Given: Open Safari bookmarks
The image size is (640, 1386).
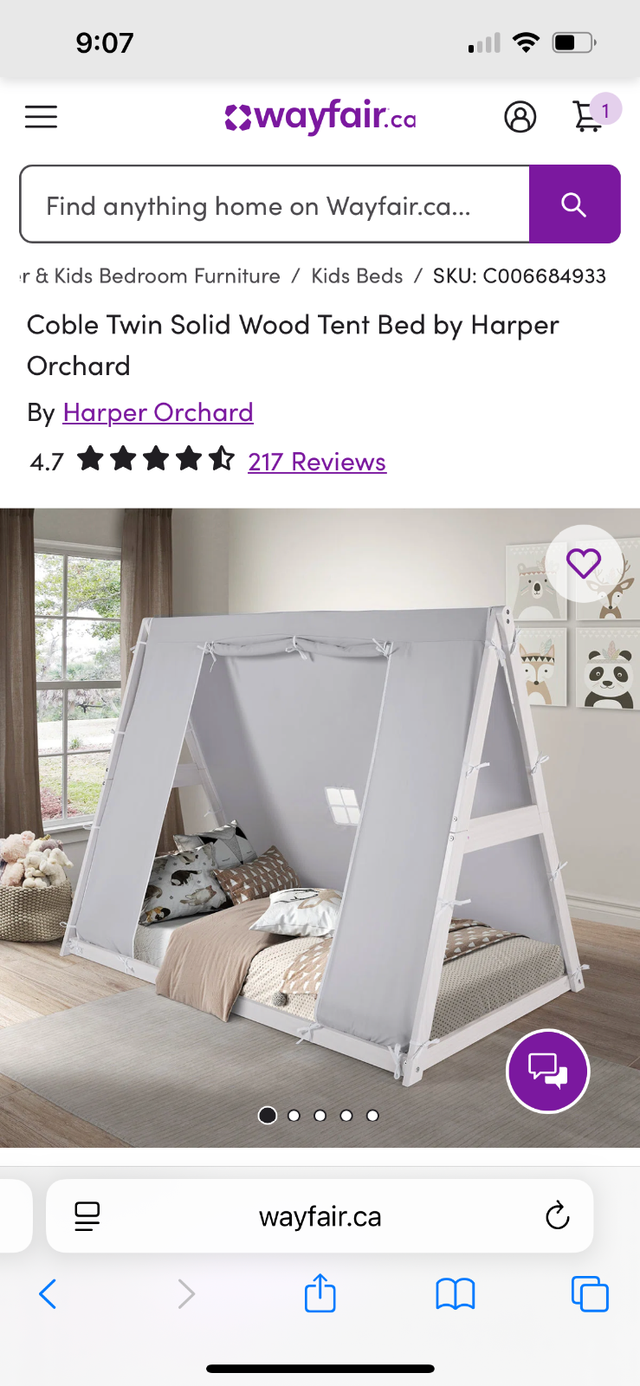Looking at the screenshot, I should 455,1294.
